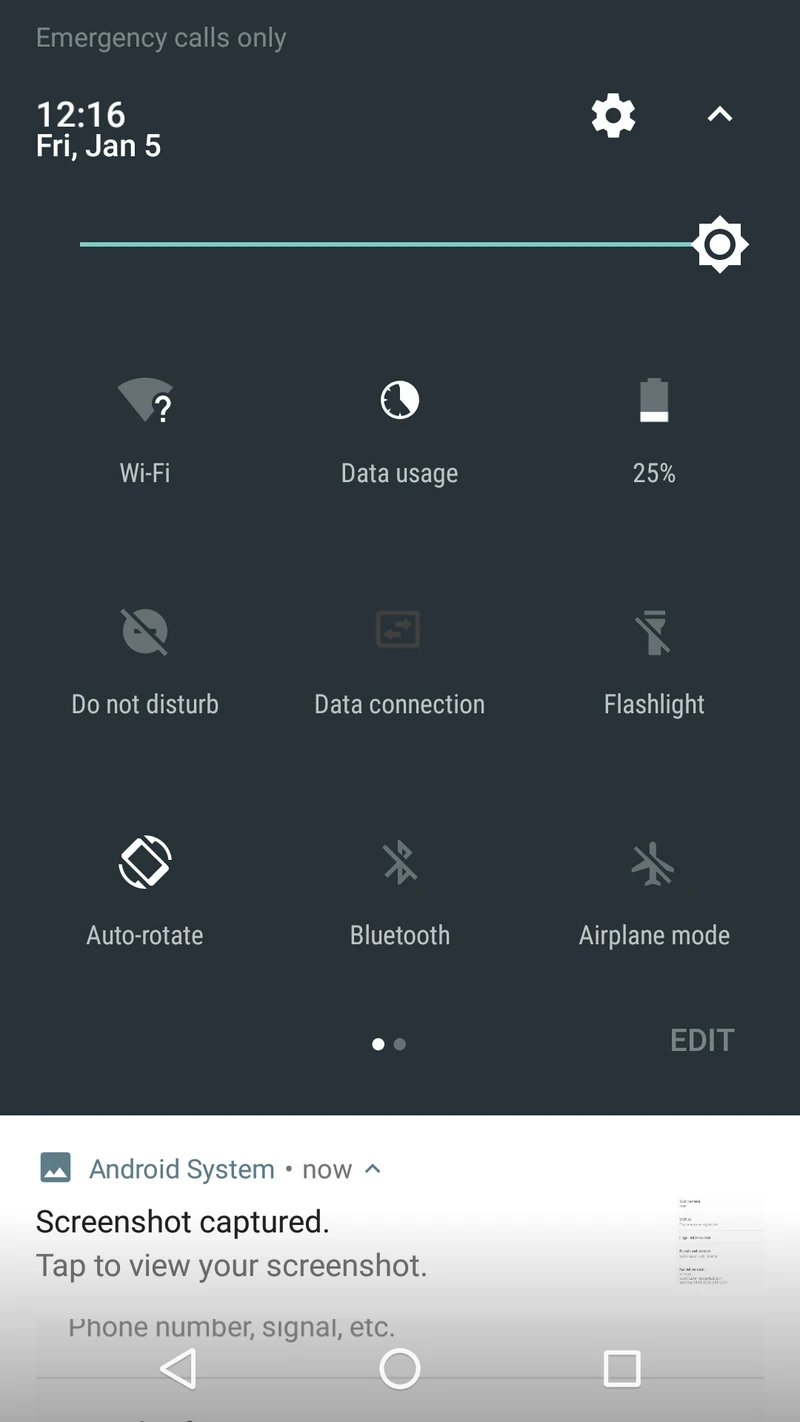Collapse the quick settings panel chevron
The image size is (800, 1422).
point(719,114)
